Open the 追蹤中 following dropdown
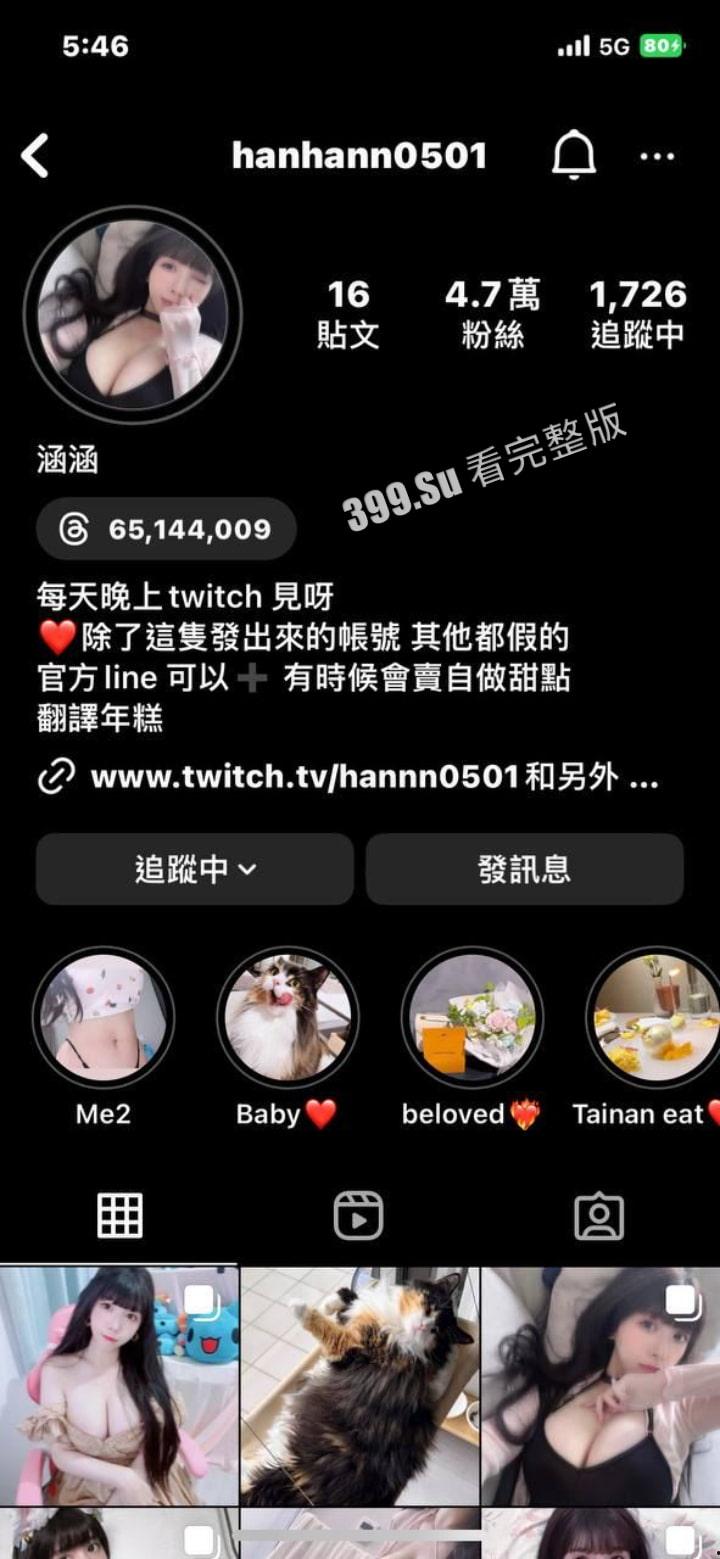720x1559 pixels. coord(195,869)
